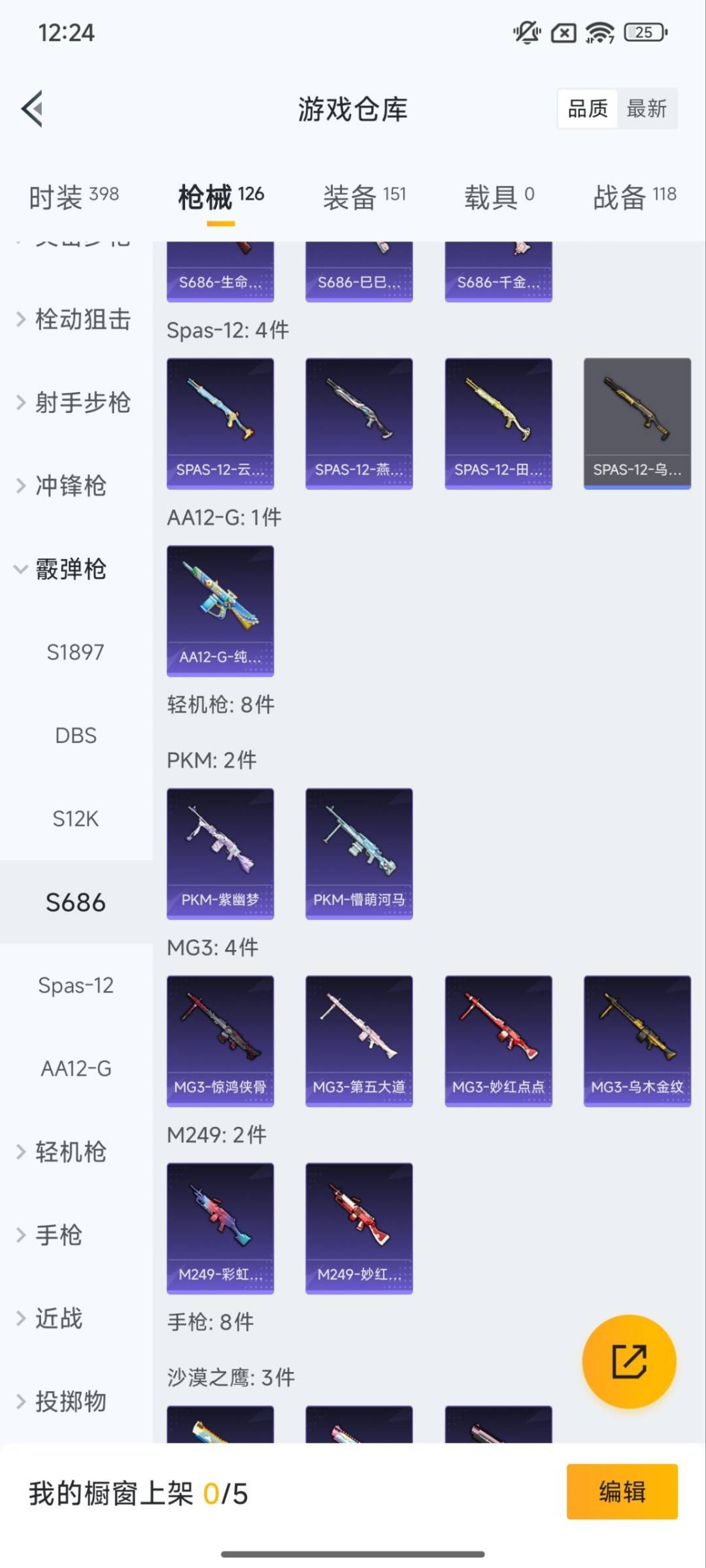Open the AA12-G skin thumbnail

click(220, 611)
